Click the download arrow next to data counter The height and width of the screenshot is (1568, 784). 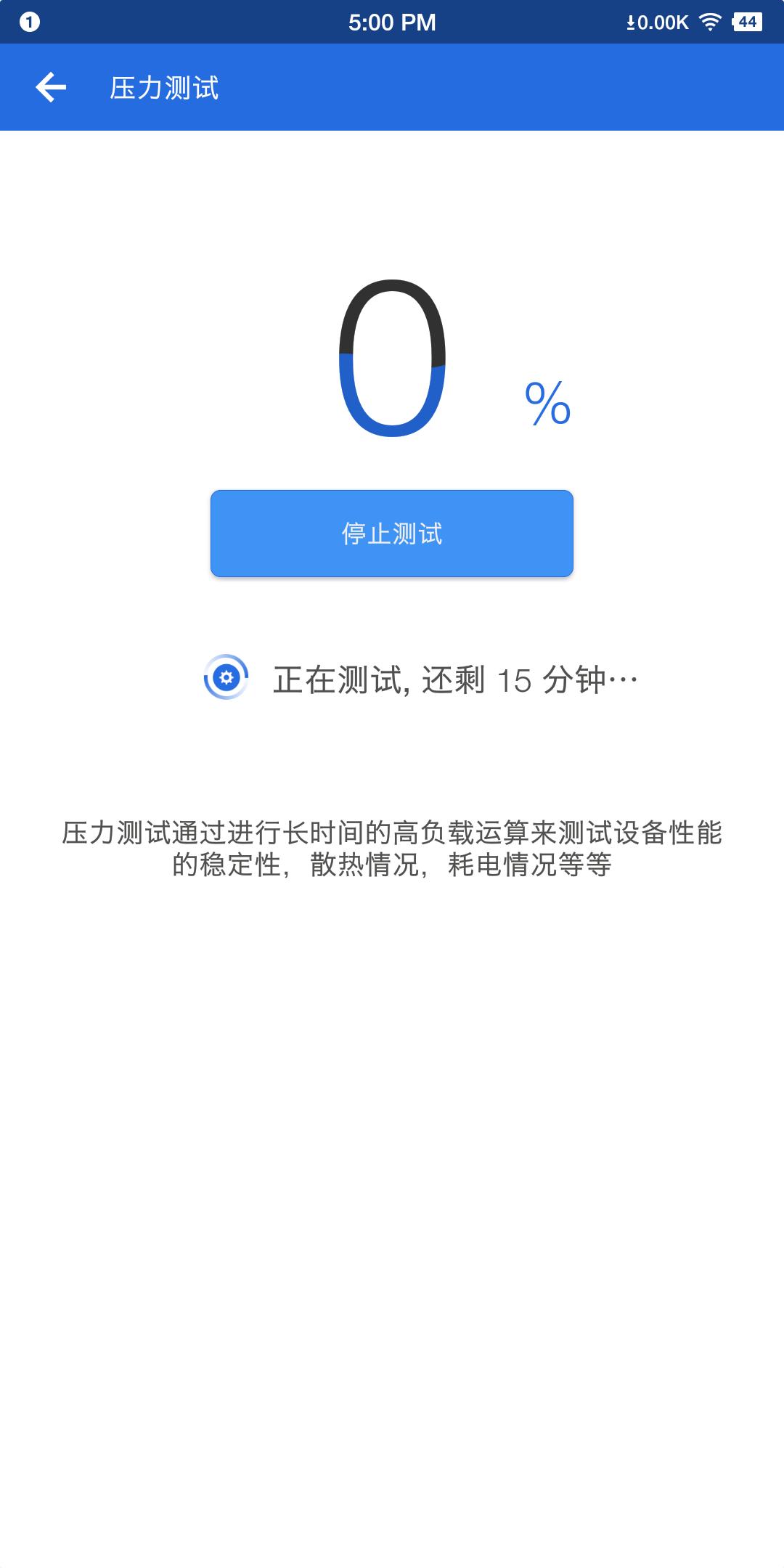tap(629, 22)
